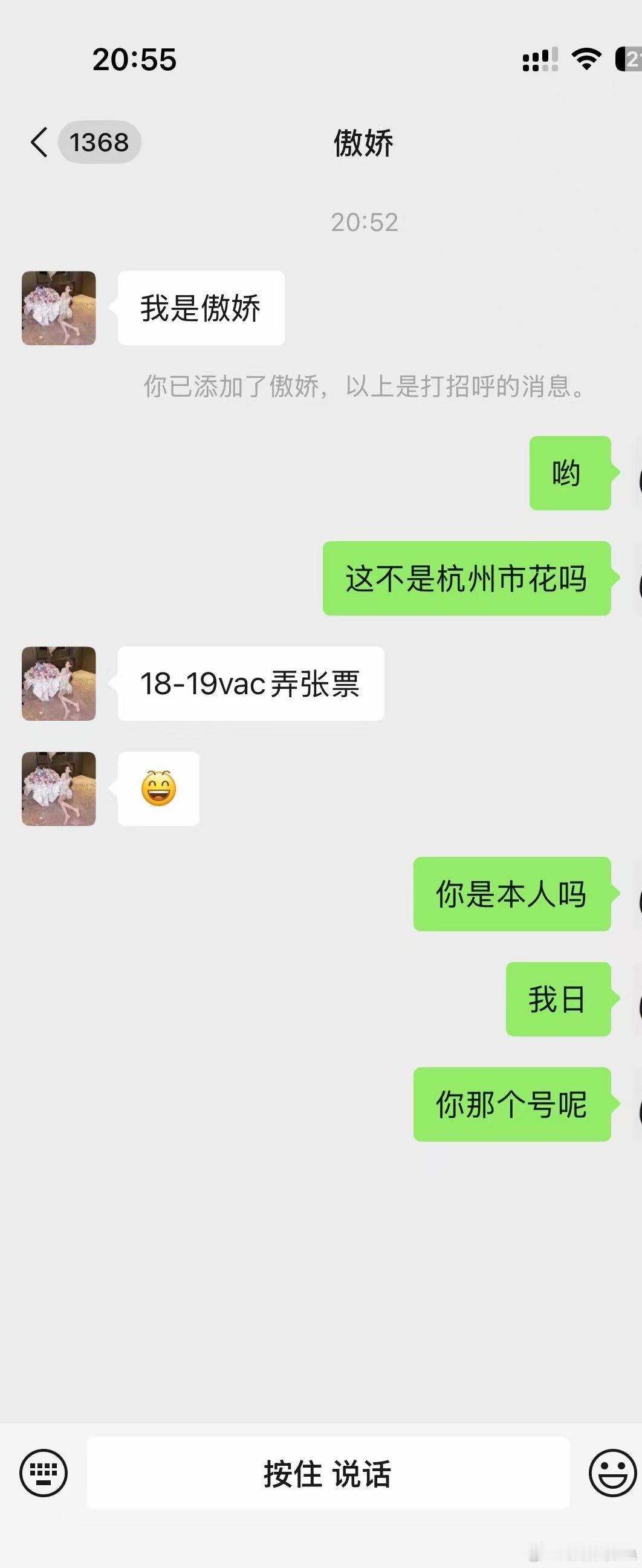Tap the avatar beside the 18-19vac message
The image size is (642, 1568).
pyautogui.click(x=59, y=683)
